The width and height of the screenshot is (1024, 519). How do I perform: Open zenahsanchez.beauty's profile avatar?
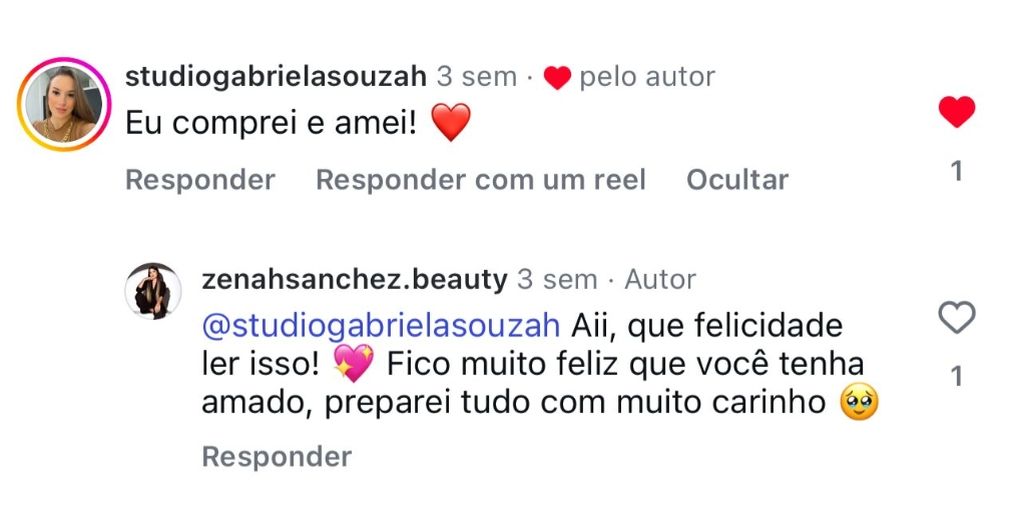(x=152, y=292)
